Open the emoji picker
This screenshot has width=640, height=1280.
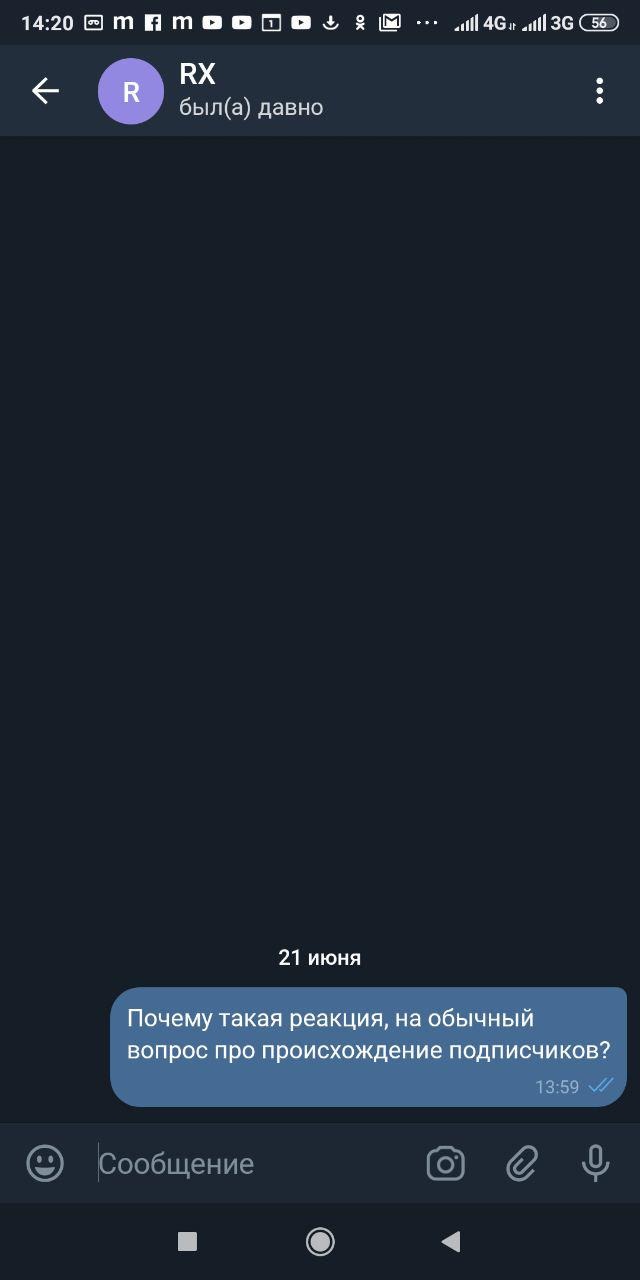coord(45,1163)
